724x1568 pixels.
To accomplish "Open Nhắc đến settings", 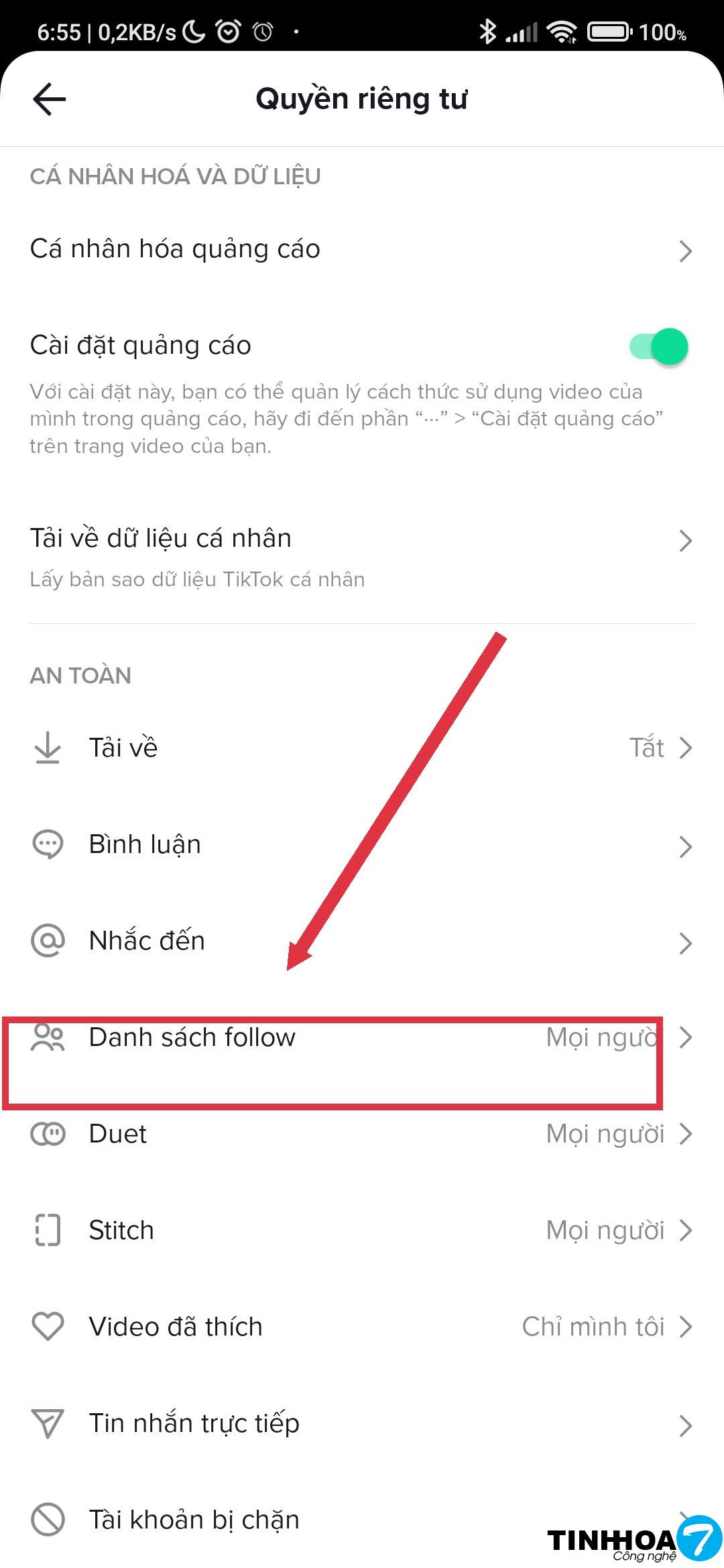I will (x=362, y=941).
